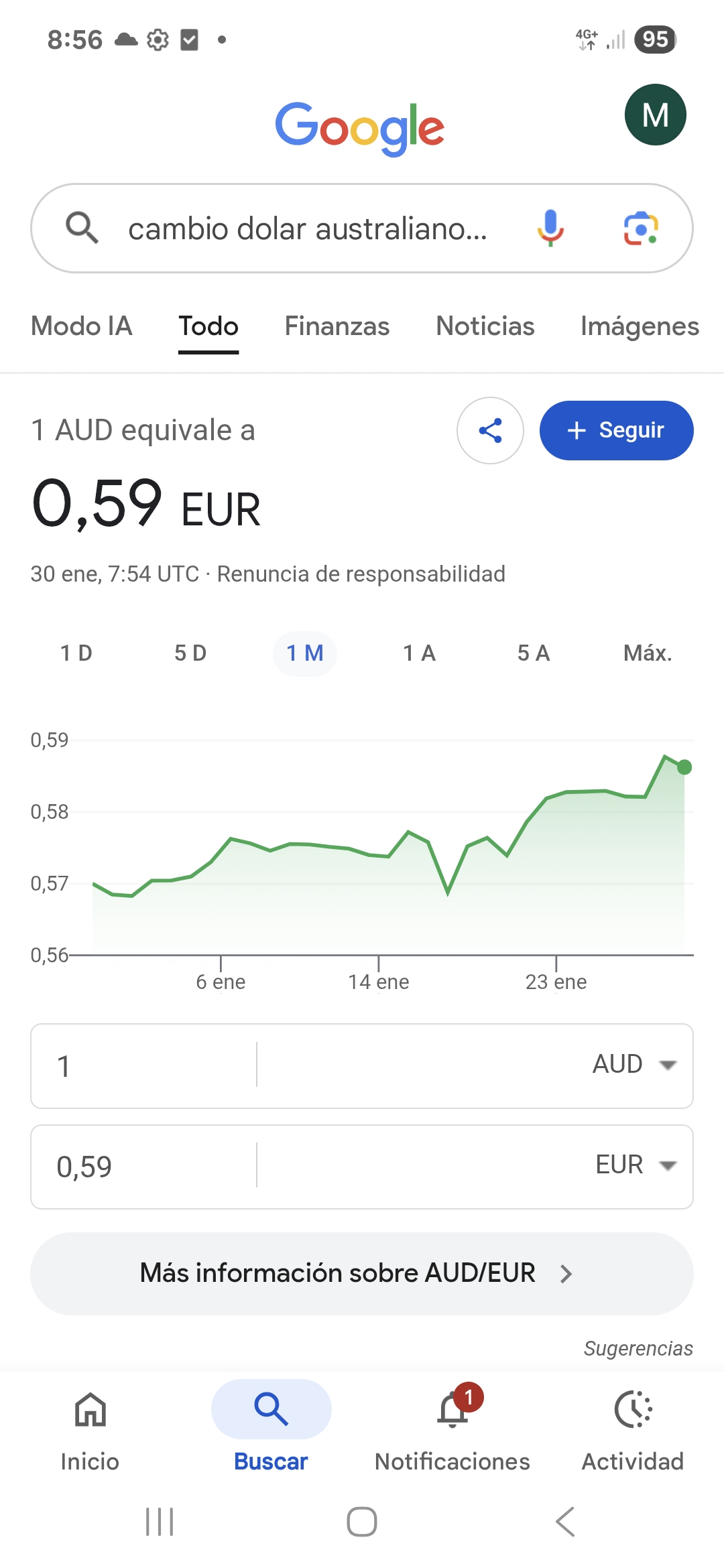Screen dimensions: 724x1568
Task: Tap the AUD amount input field
Action: (134, 1065)
